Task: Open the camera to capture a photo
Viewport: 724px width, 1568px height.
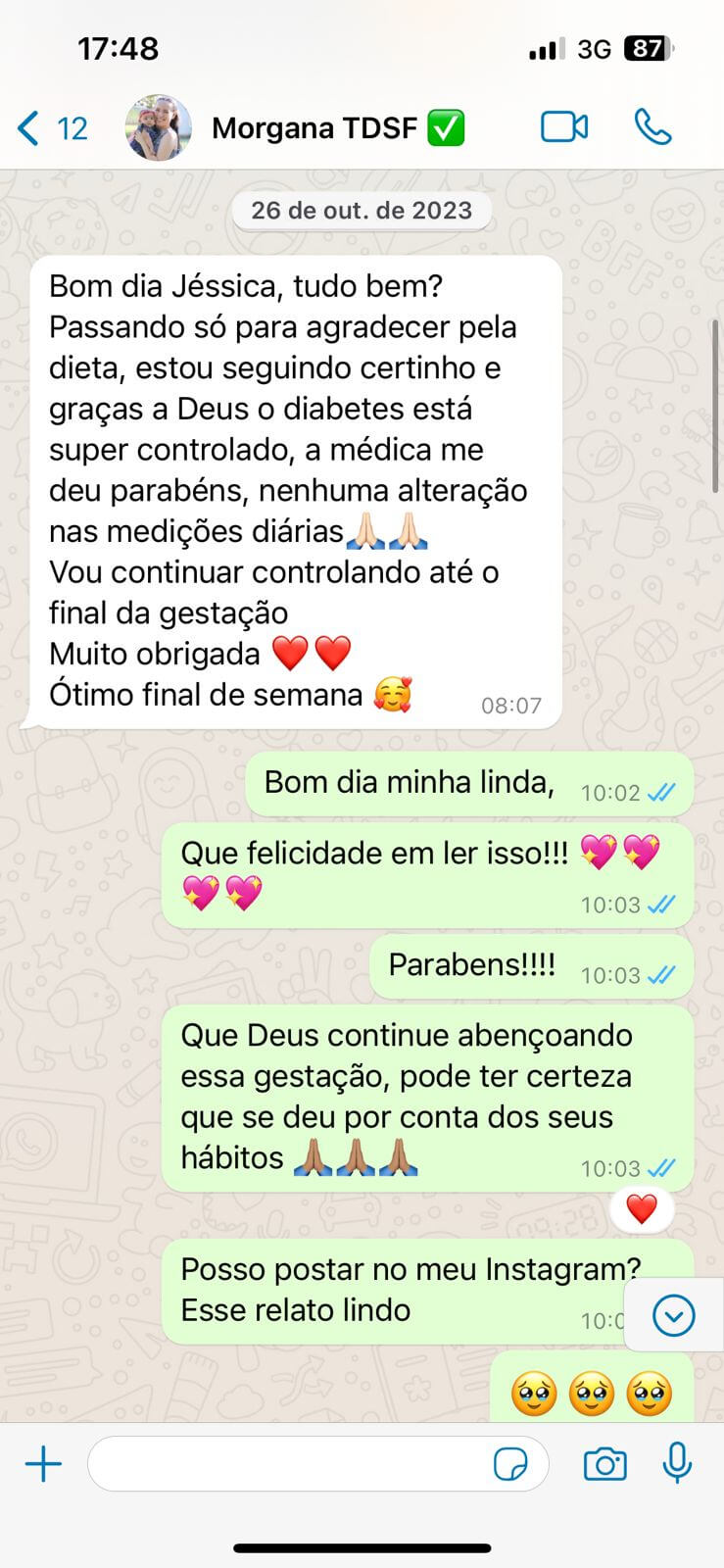Action: (x=604, y=1464)
